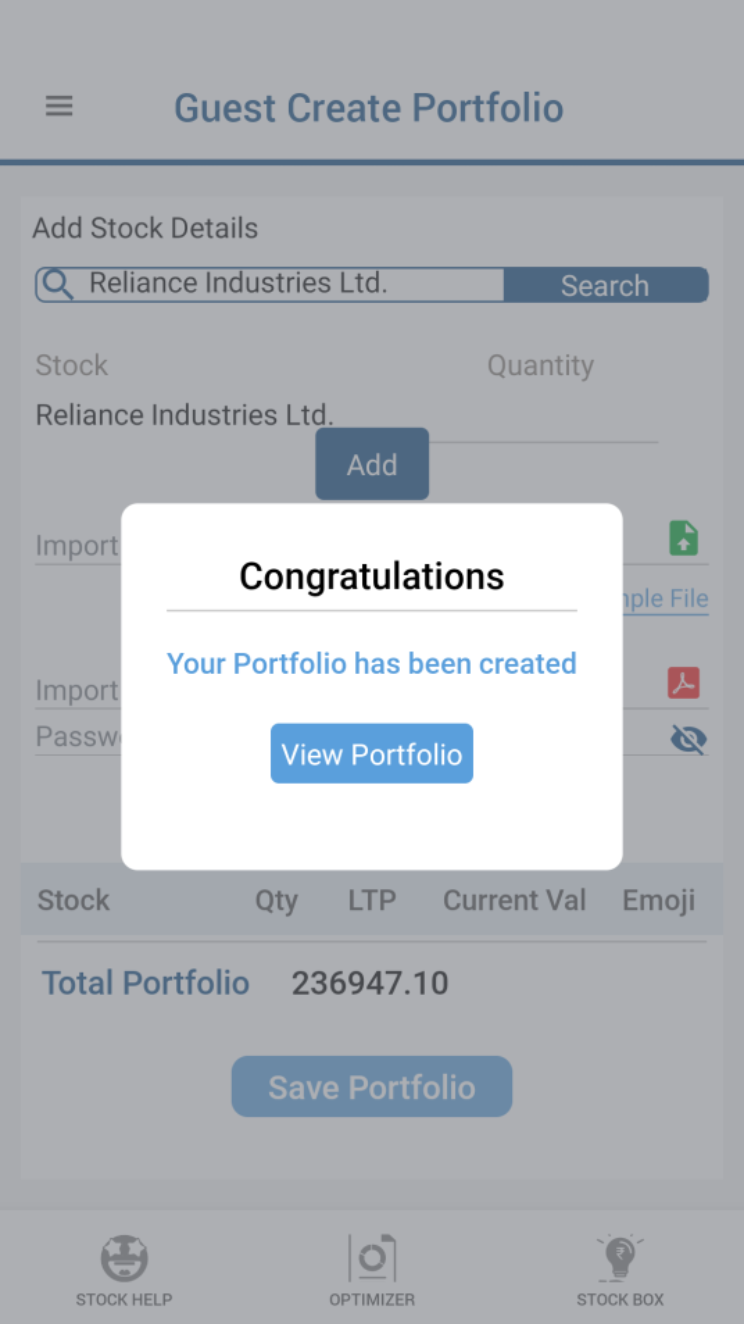This screenshot has width=744, height=1324.
Task: Click the magnifier search icon
Action: point(57,284)
